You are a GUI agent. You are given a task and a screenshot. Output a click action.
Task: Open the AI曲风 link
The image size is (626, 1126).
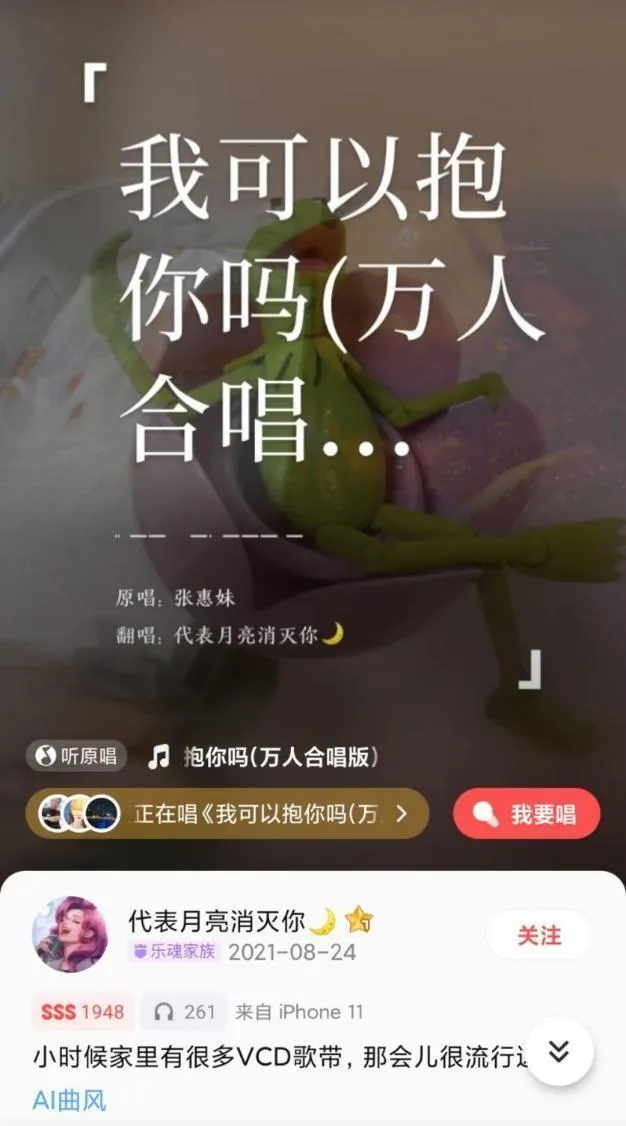coord(69,1101)
